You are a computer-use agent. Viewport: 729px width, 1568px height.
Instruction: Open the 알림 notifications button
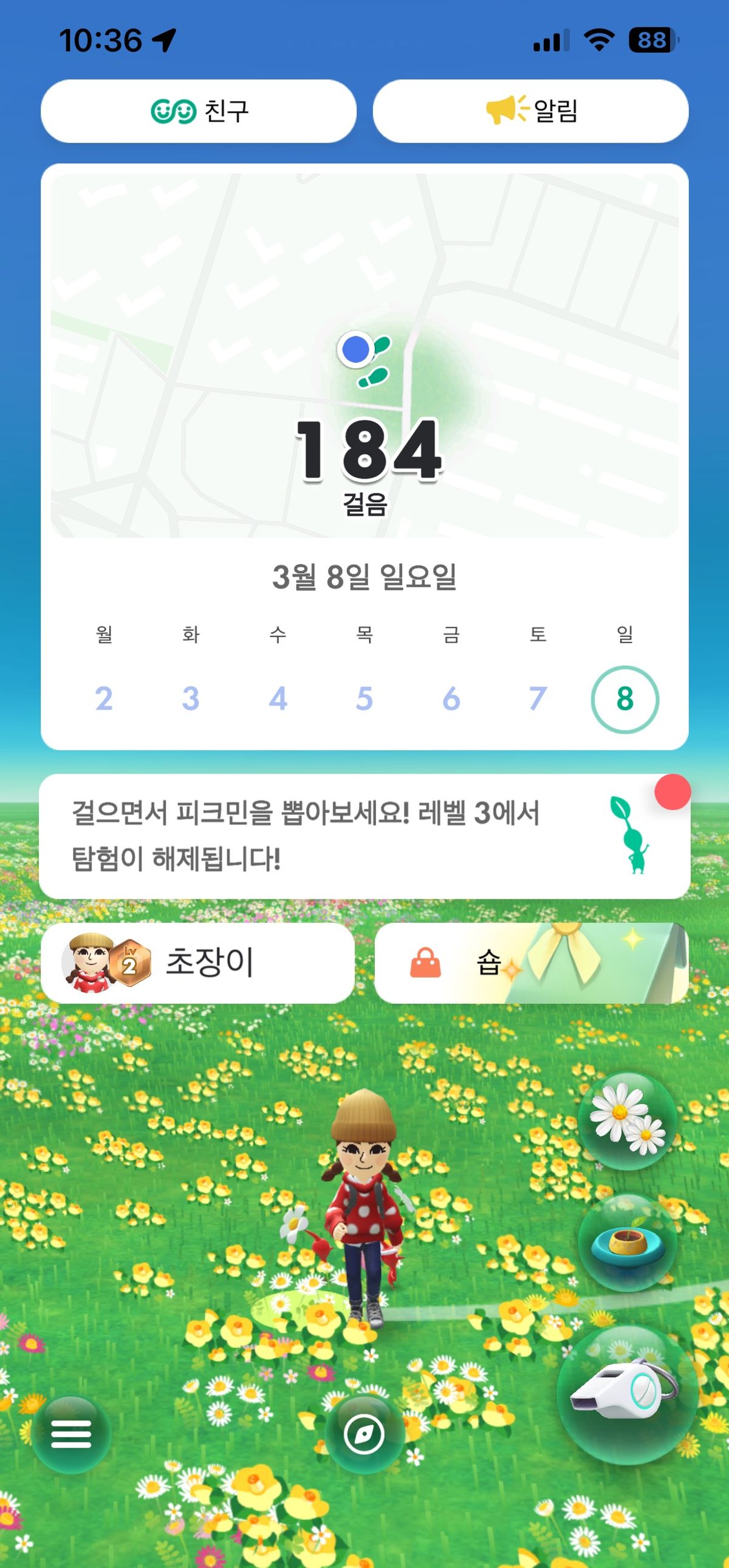(x=530, y=111)
